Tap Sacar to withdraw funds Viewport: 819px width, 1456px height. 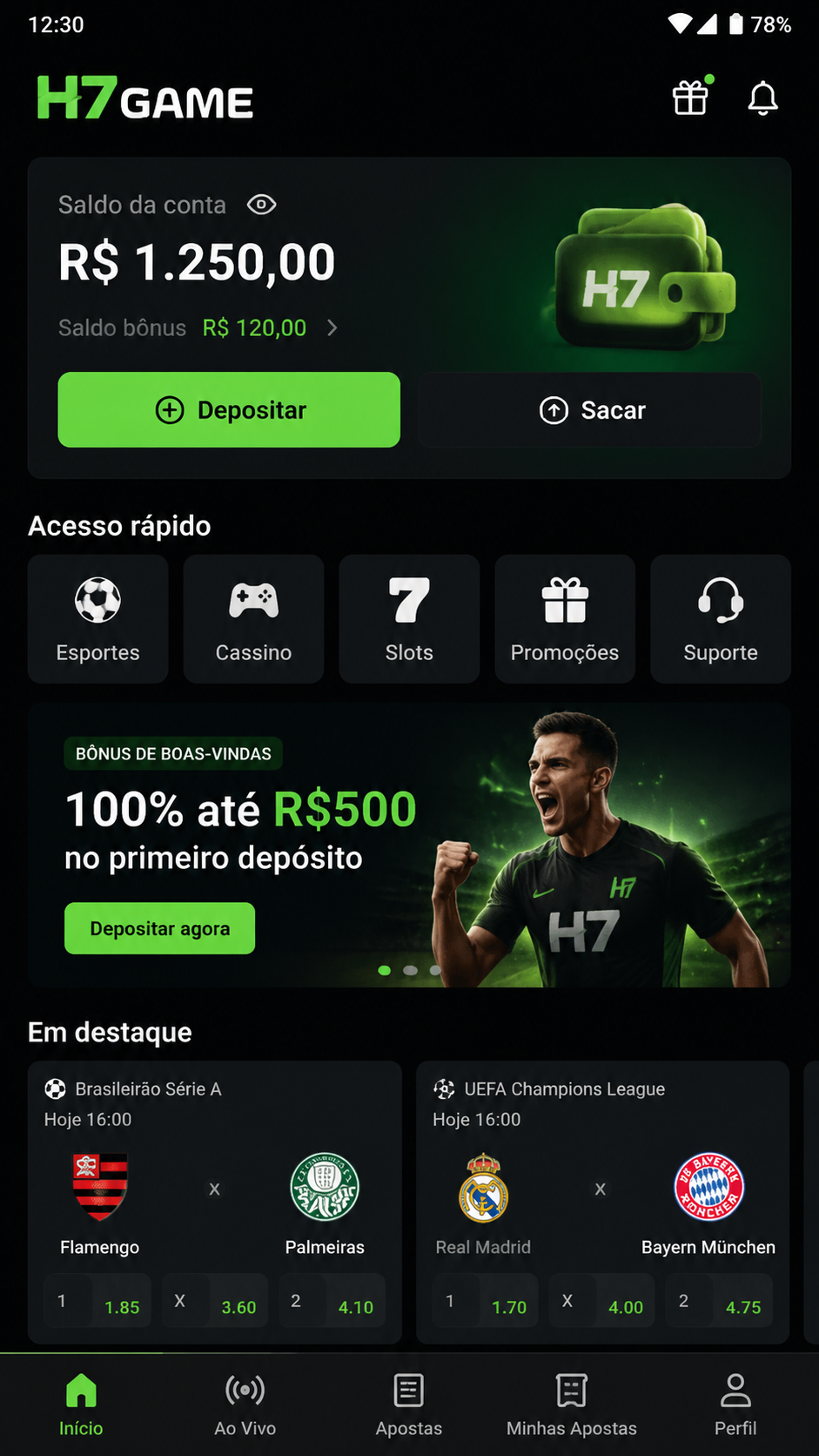click(x=590, y=409)
